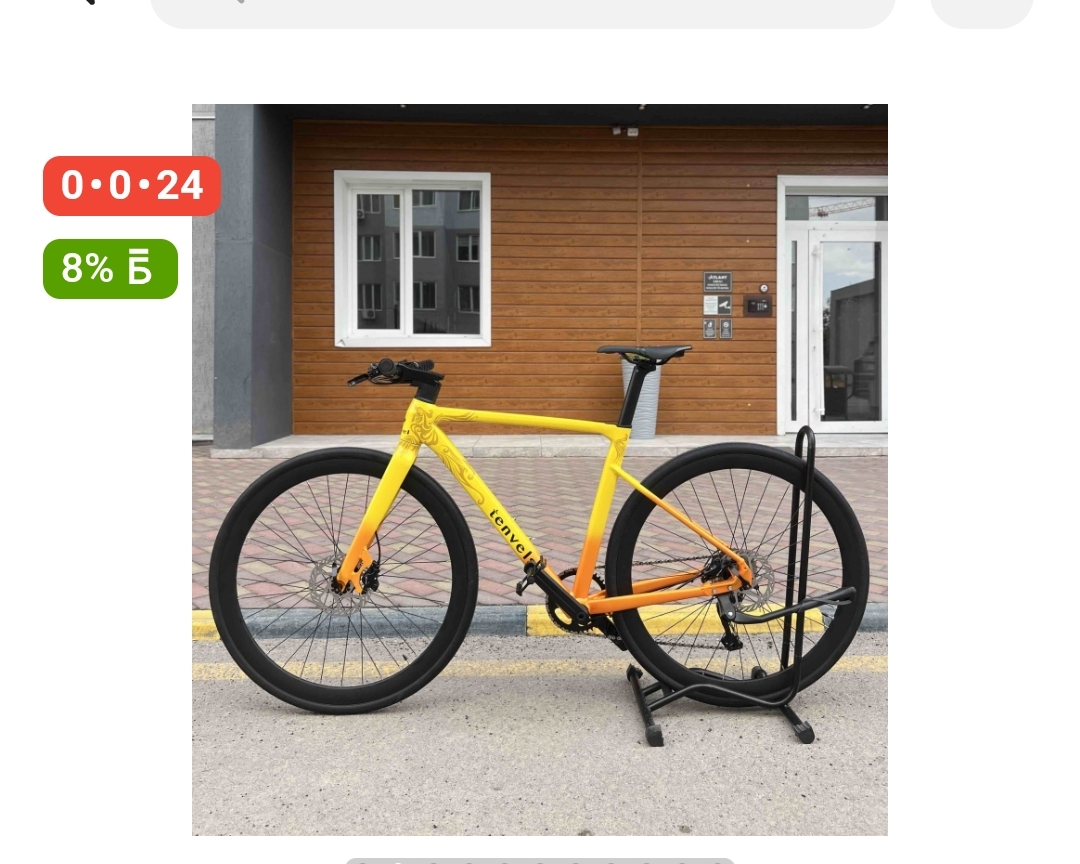The image size is (1080, 864).
Task: Open the yellow tenvel bicycle product photo
Action: [x=539, y=470]
